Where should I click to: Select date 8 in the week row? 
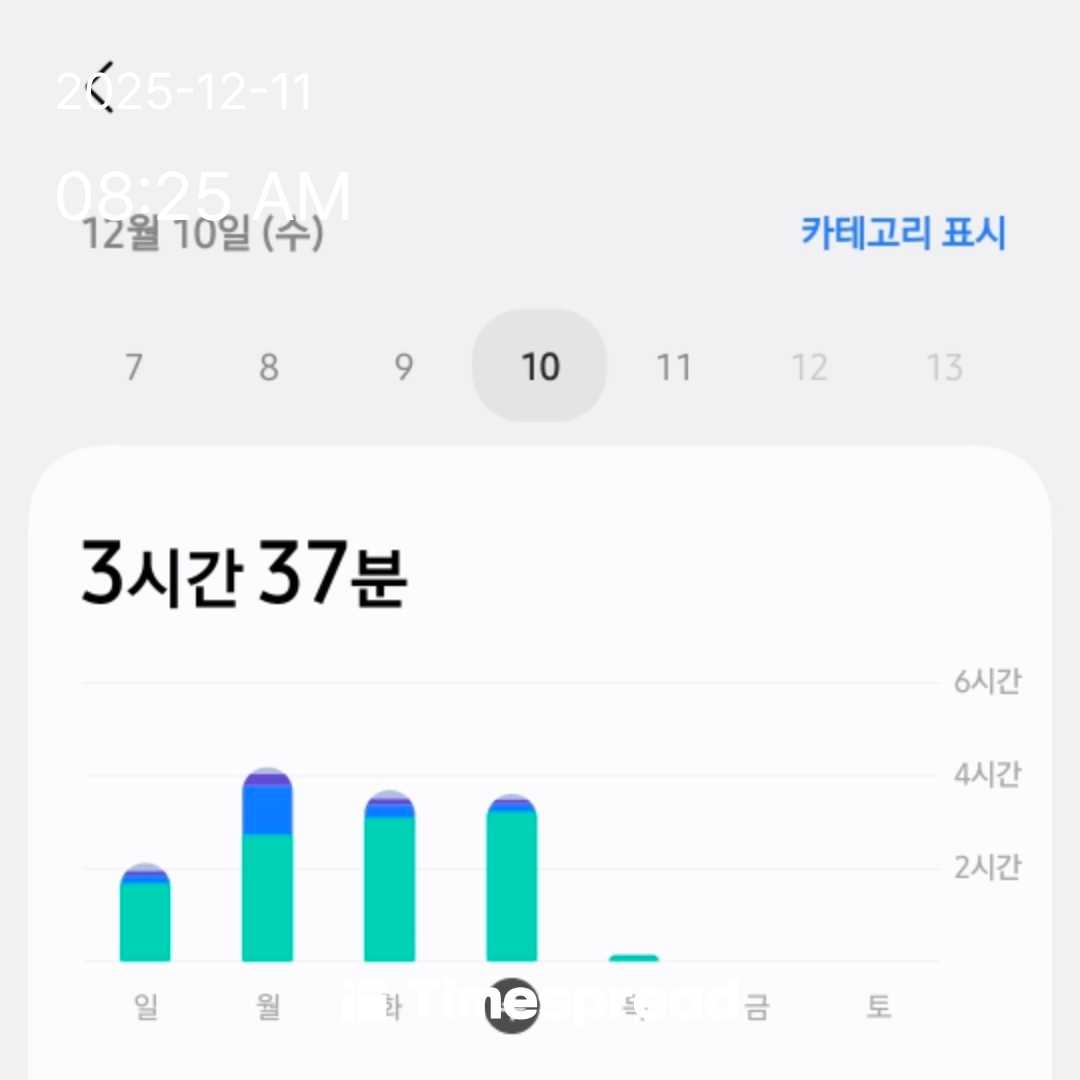269,367
